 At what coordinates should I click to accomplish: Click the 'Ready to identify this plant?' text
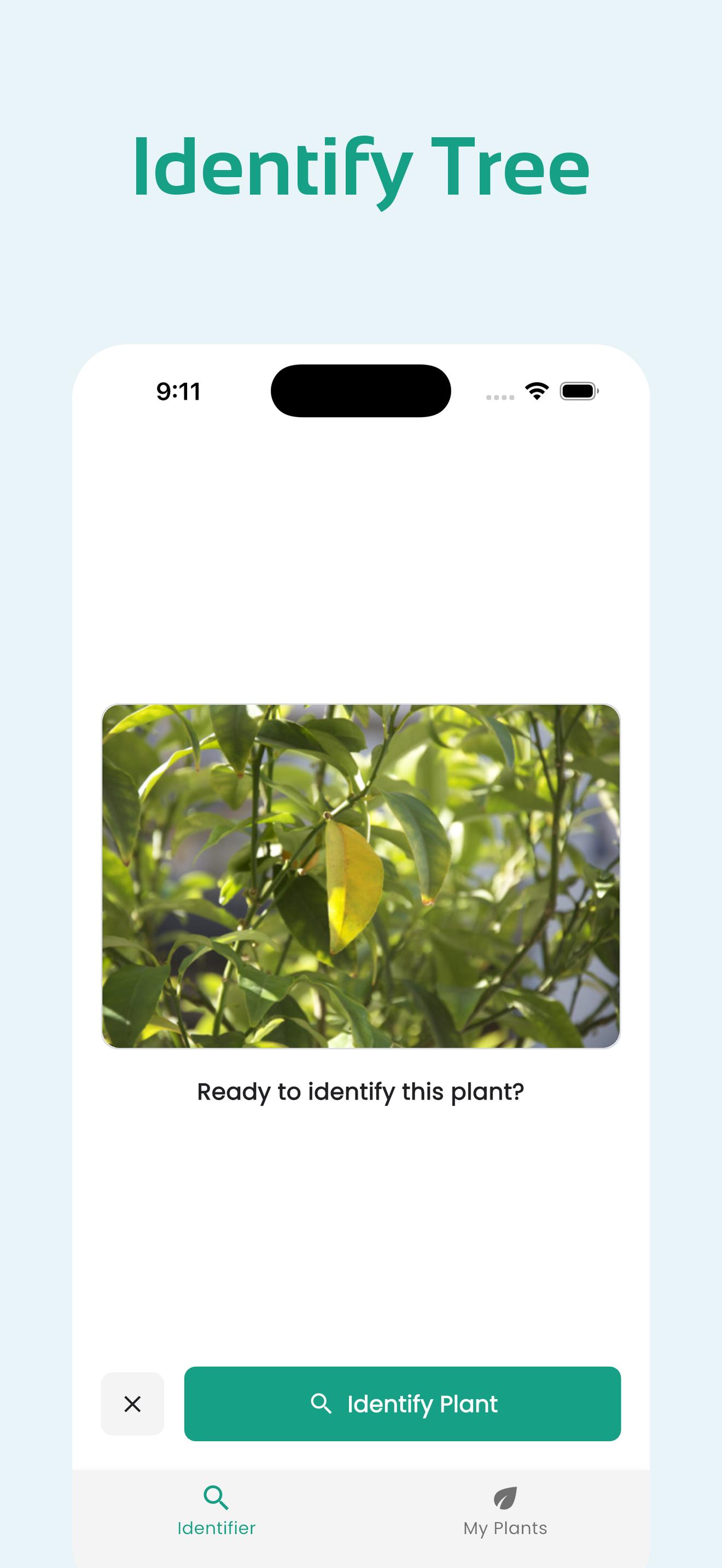coord(361,1090)
